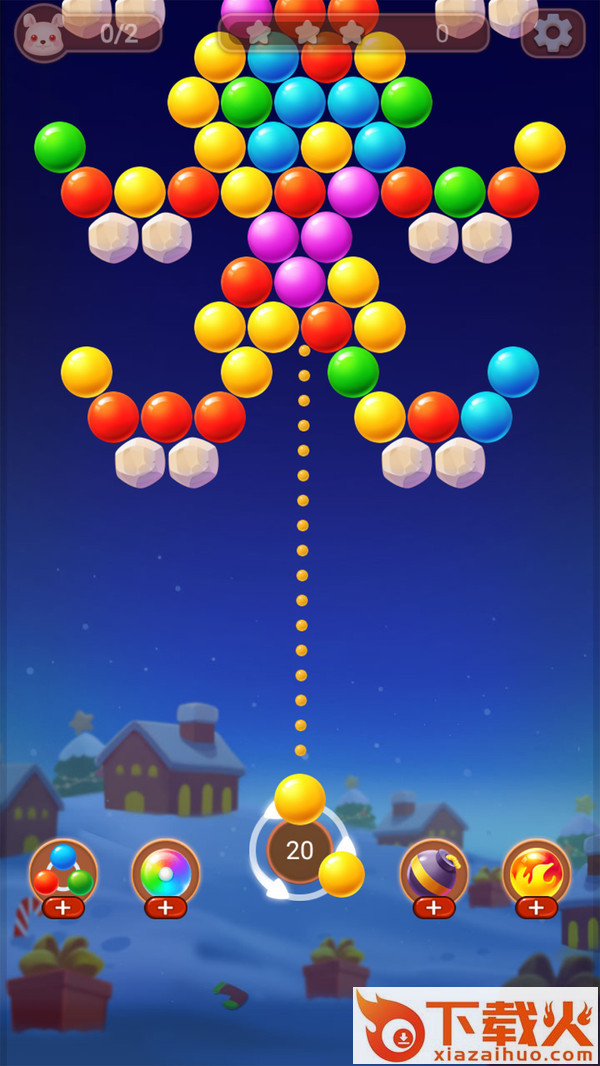600x1066 pixels.
Task: Swap the shooter bubble with the next one
Action: [341, 873]
